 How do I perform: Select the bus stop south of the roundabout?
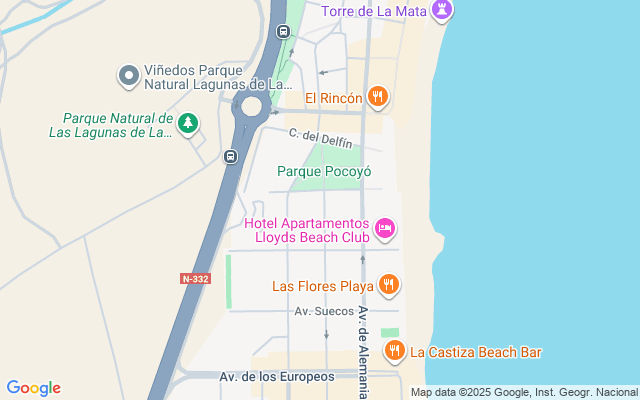pyautogui.click(x=231, y=156)
